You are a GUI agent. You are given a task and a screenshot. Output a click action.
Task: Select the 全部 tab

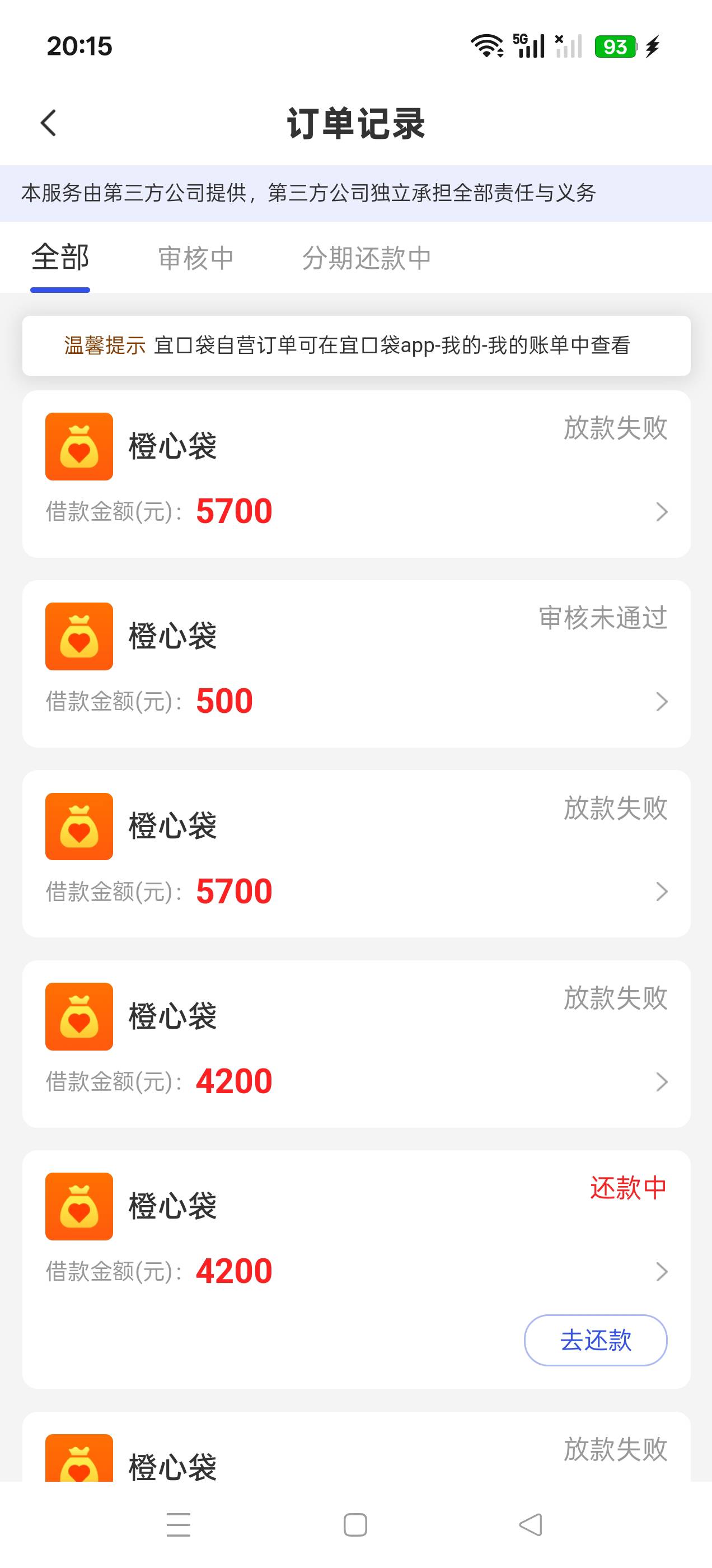point(60,258)
